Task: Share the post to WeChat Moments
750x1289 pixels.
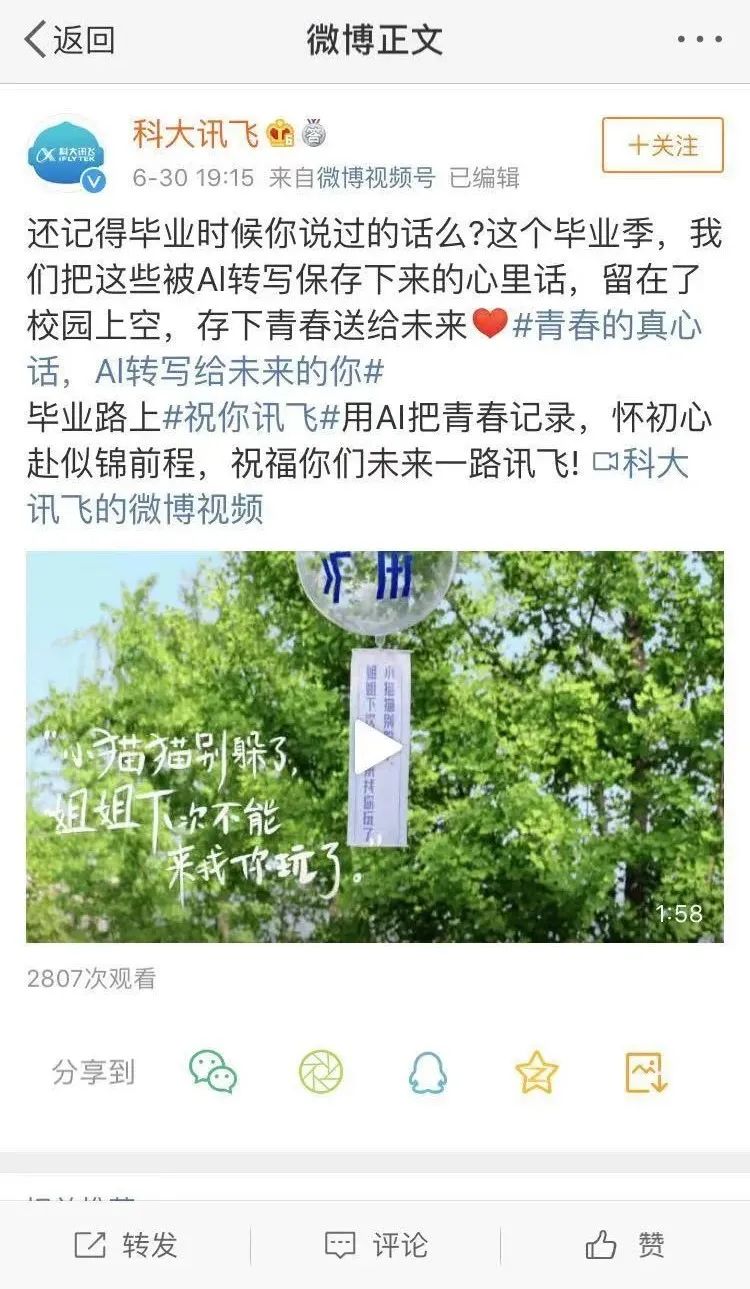Action: pyautogui.click(x=320, y=1072)
